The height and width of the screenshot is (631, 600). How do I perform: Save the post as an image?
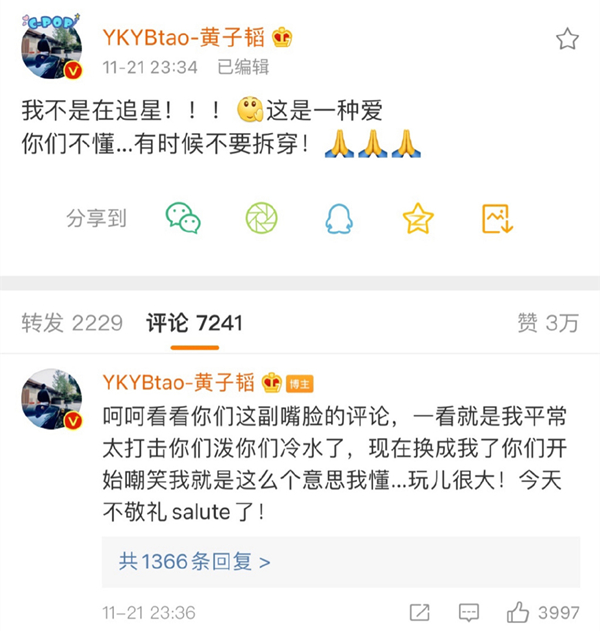click(x=497, y=218)
